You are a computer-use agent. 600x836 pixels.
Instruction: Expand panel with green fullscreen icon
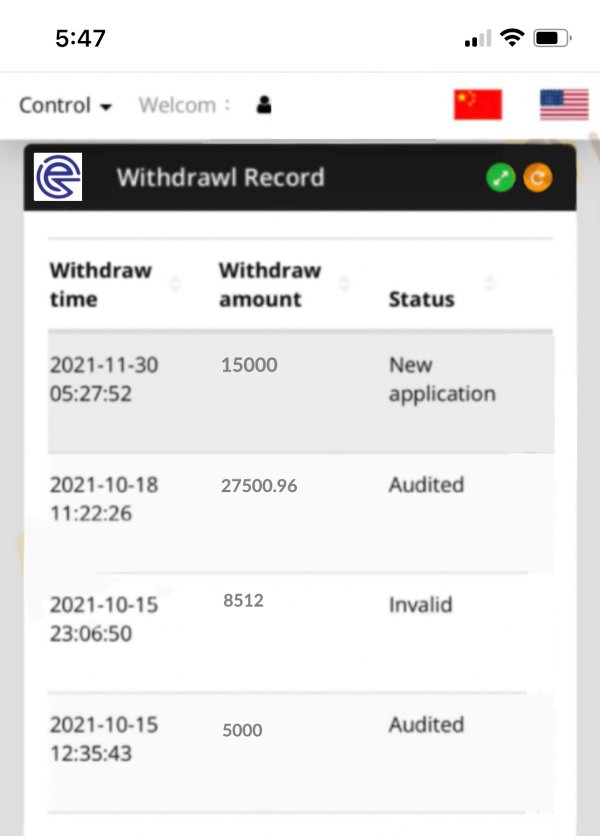coord(501,178)
